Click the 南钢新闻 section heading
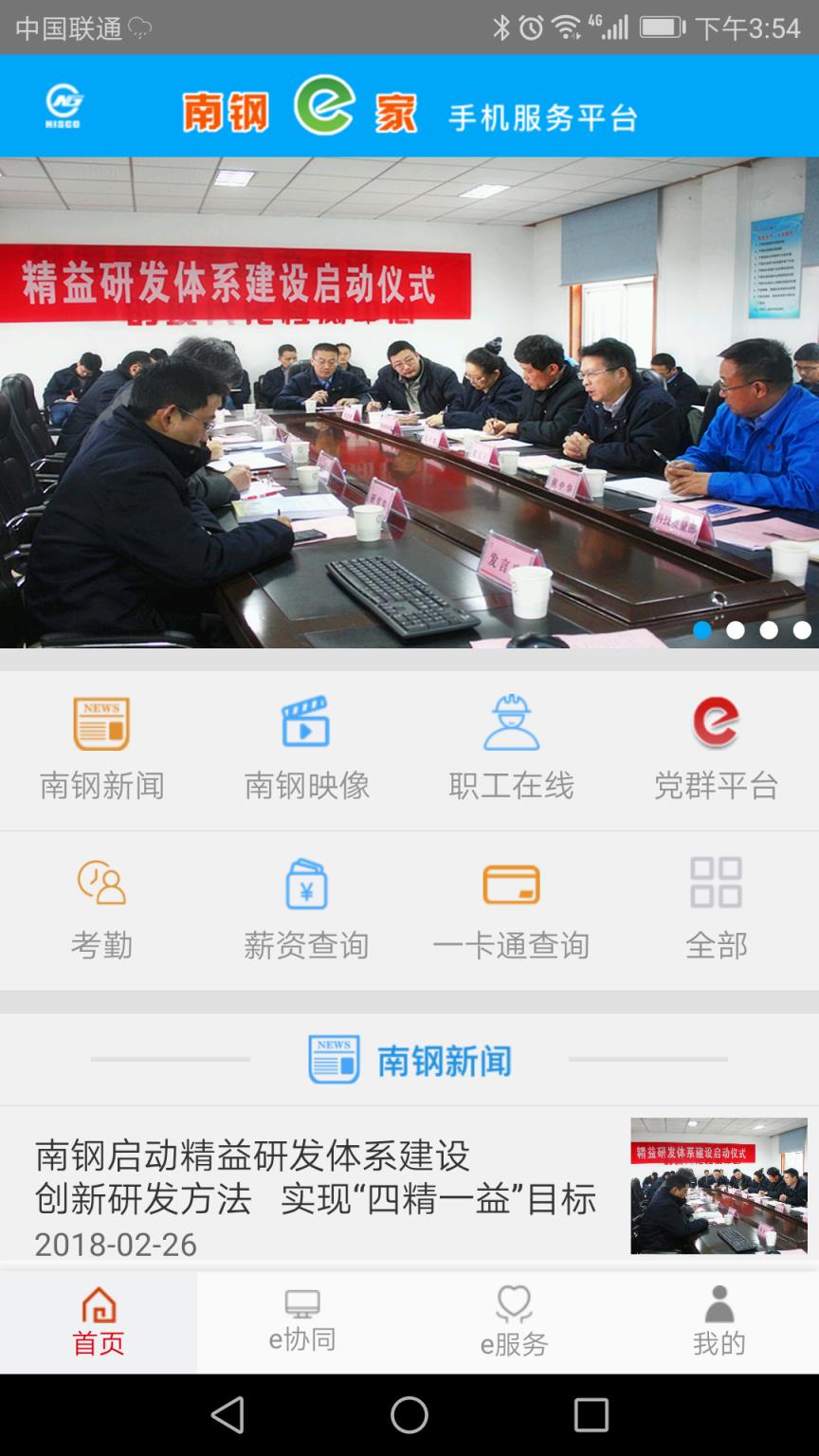Image resolution: width=819 pixels, height=1456 pixels. coord(409,1059)
